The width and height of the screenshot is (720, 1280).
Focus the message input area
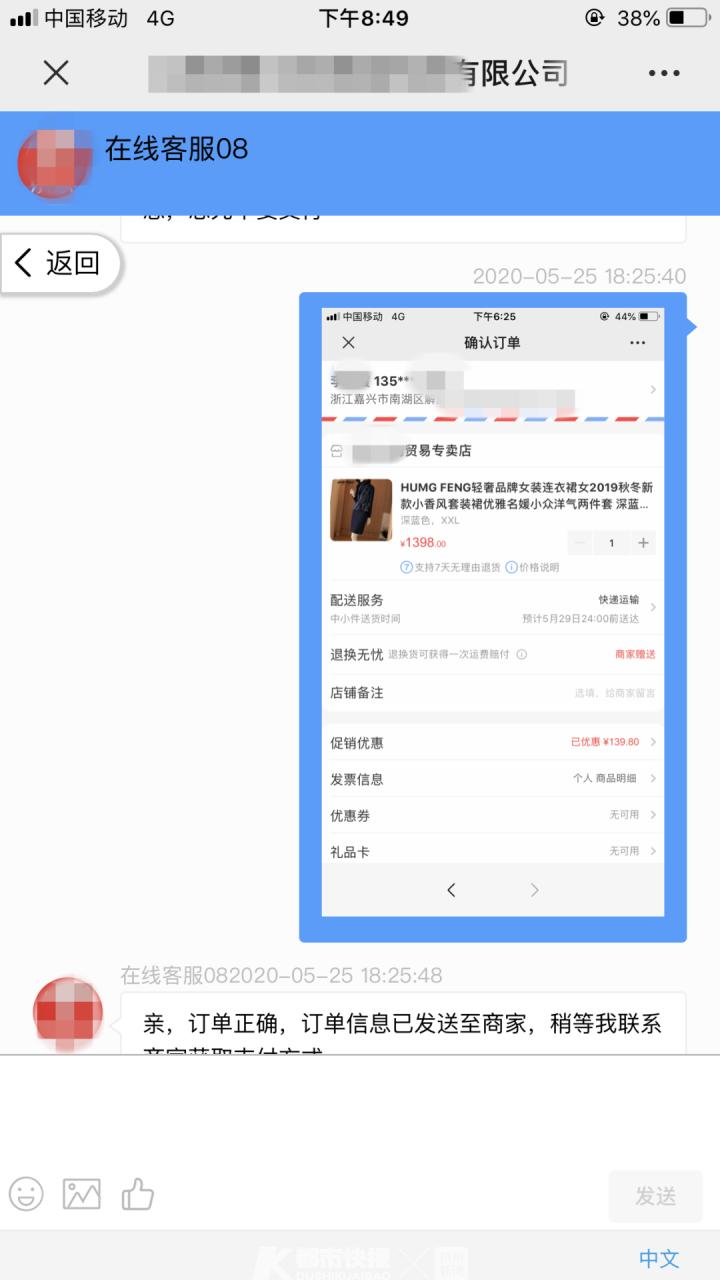pyautogui.click(x=360, y=1110)
